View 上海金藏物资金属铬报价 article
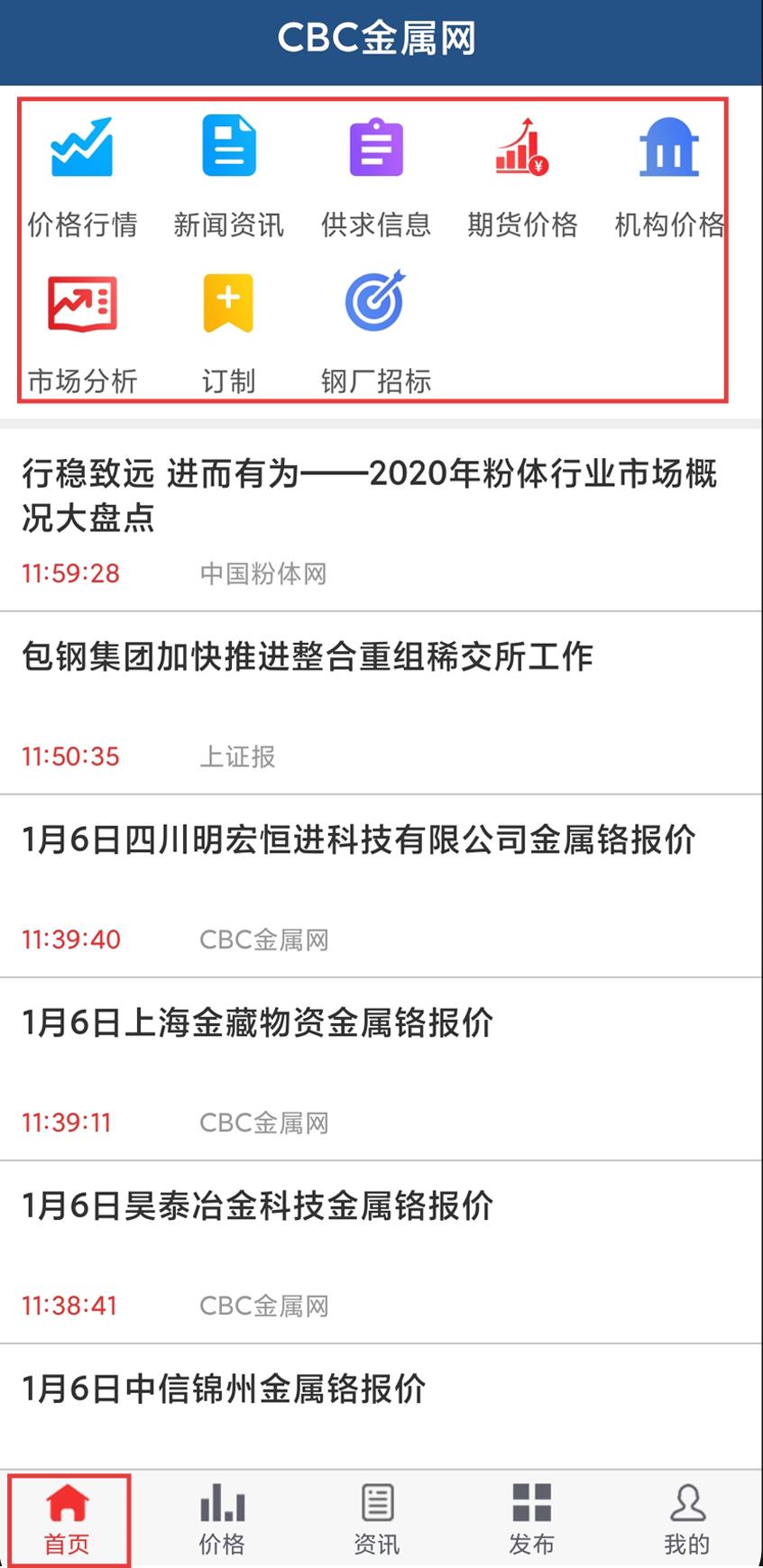 [x=381, y=1069]
